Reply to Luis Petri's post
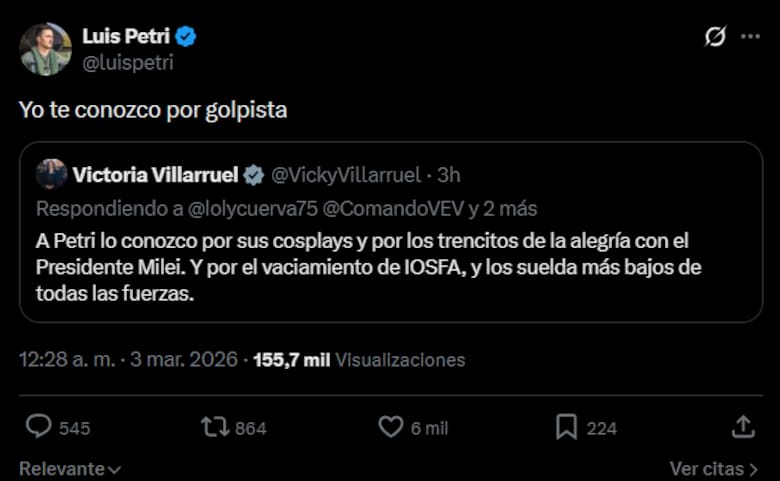This screenshot has width=780, height=481. [x=38, y=427]
